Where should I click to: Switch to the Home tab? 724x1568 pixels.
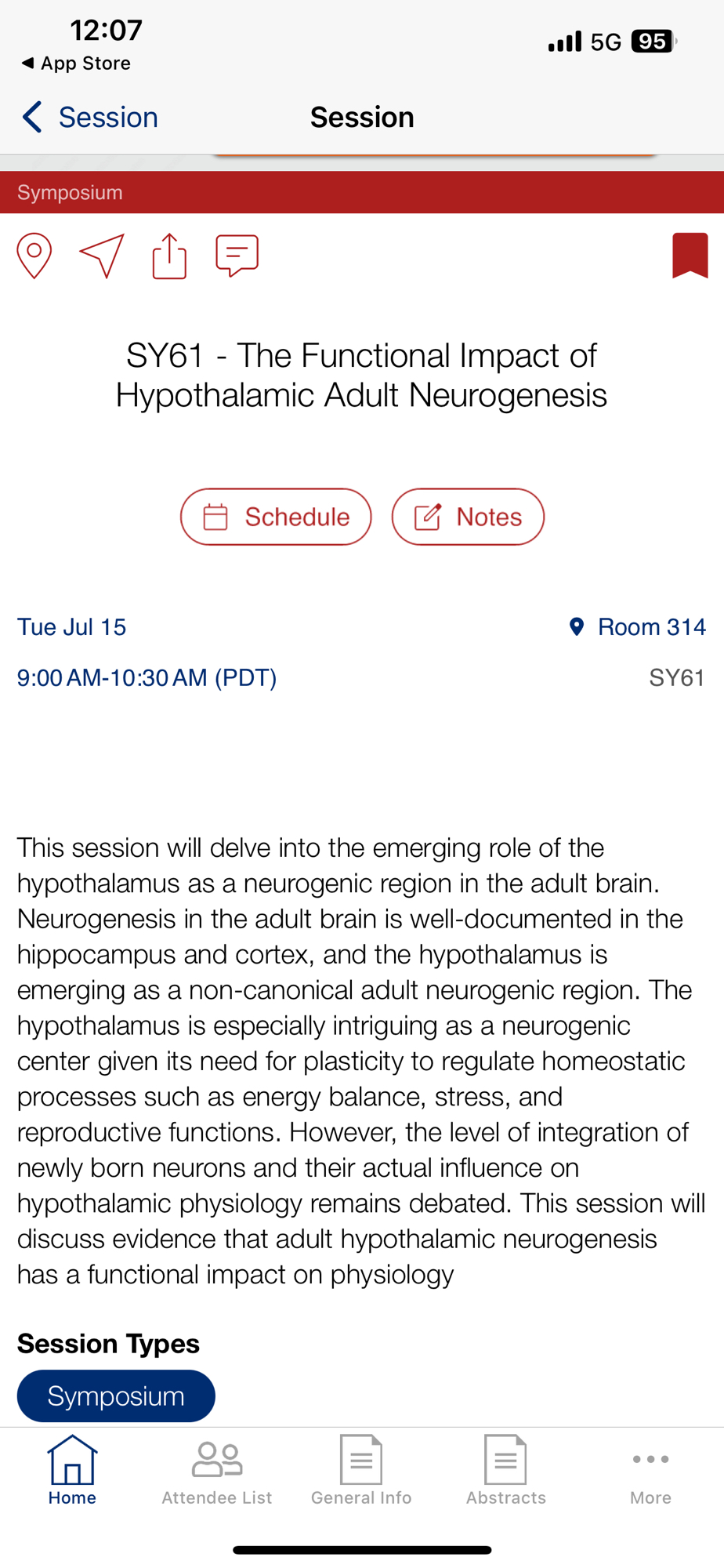coord(72,1471)
